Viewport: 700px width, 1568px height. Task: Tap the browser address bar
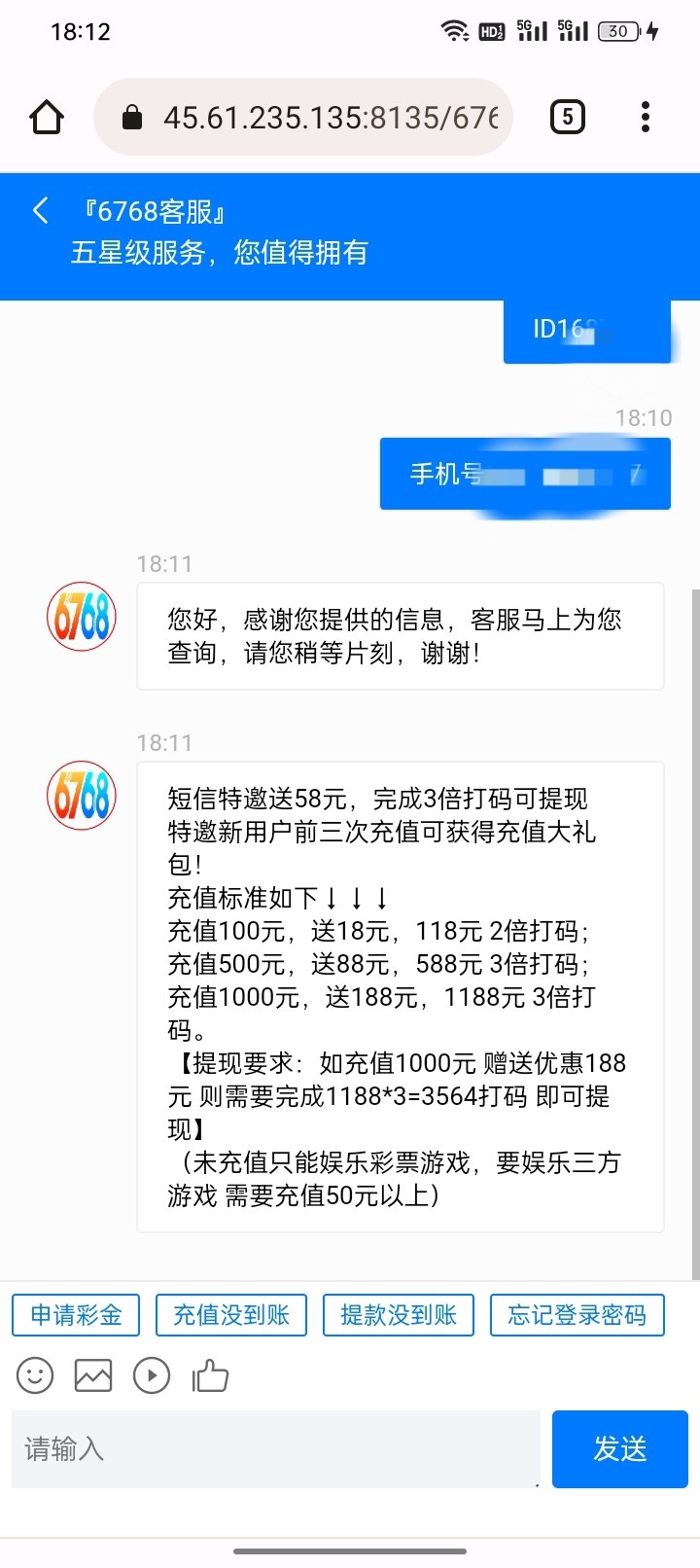(311, 118)
